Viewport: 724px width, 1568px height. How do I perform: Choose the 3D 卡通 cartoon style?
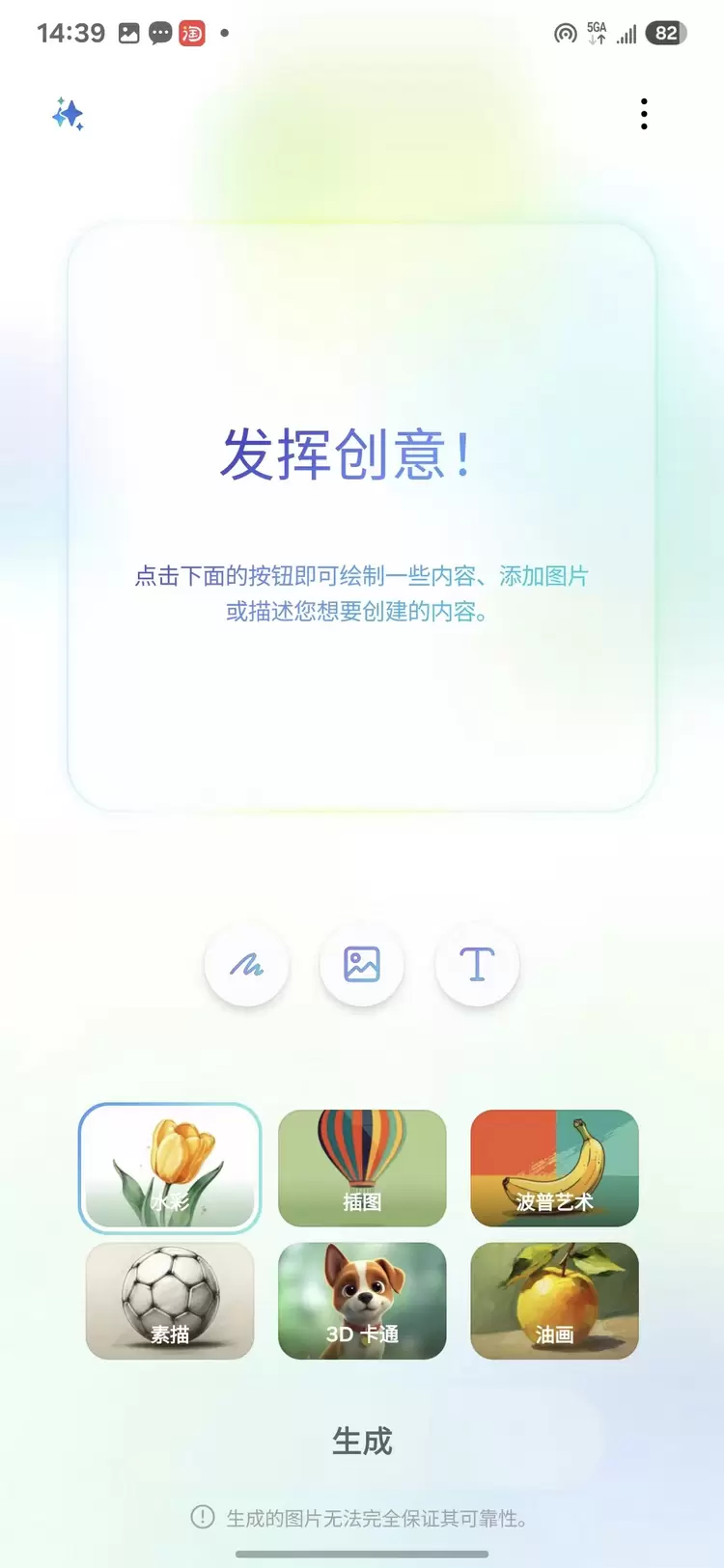[x=362, y=1301]
